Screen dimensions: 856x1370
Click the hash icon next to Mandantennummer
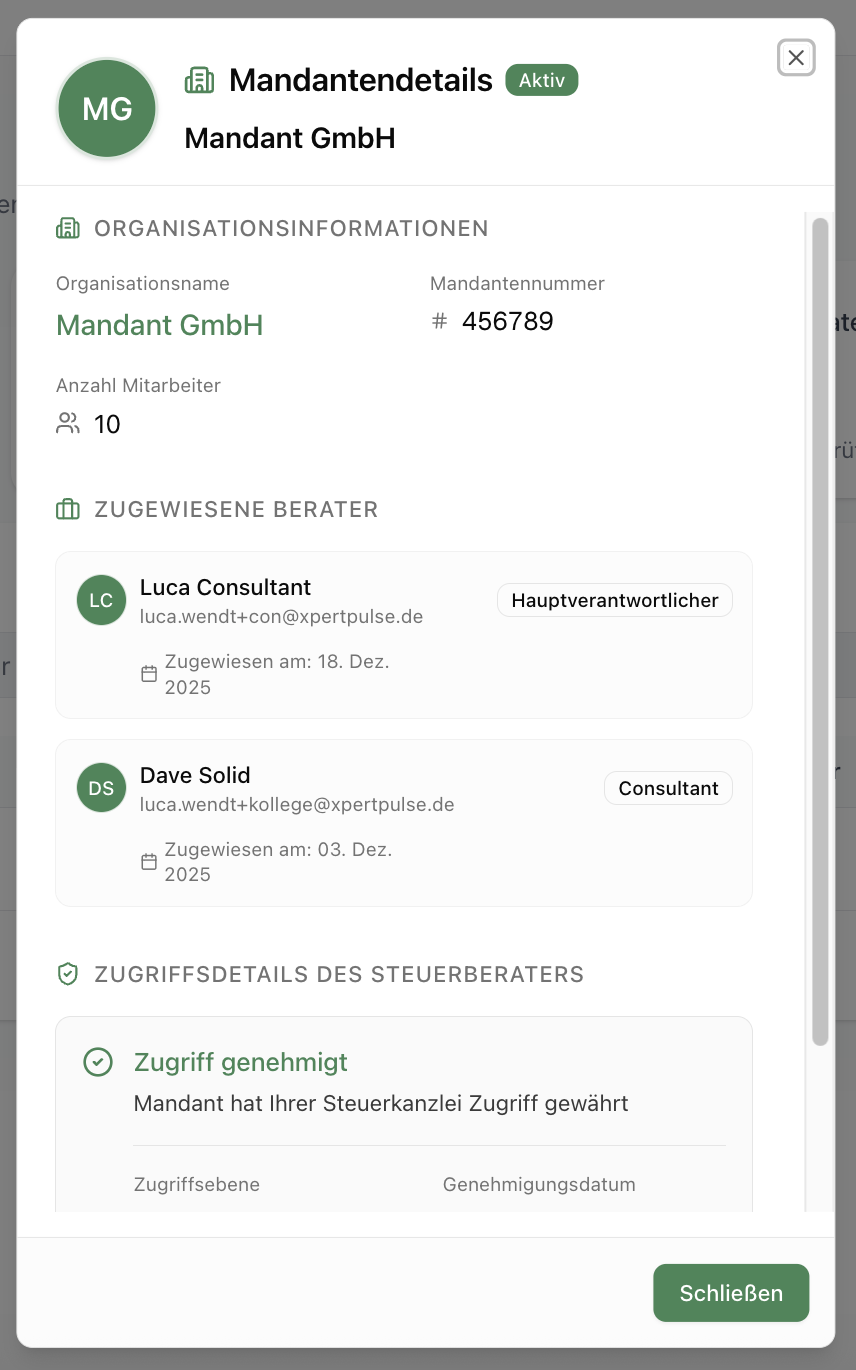pyautogui.click(x=438, y=321)
